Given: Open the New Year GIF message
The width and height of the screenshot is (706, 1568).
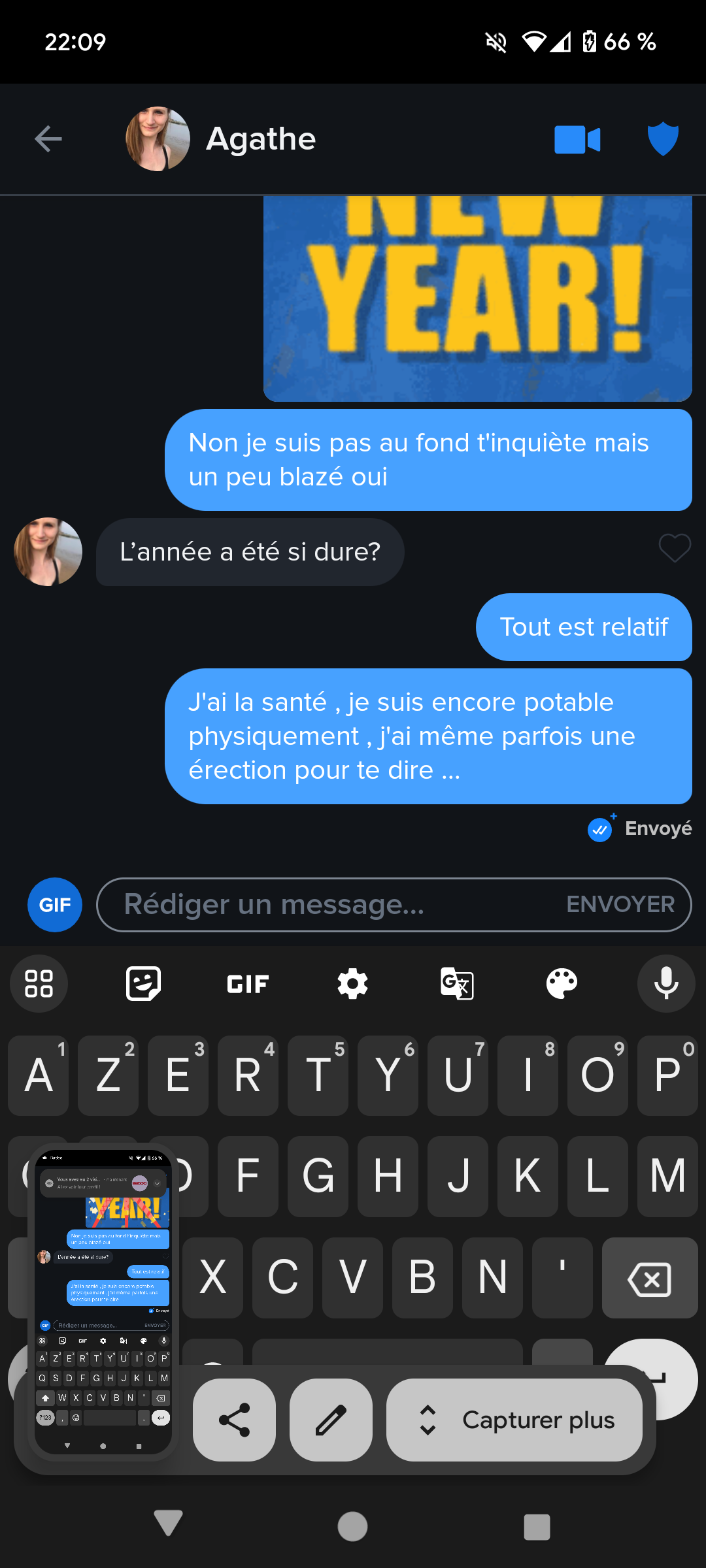Looking at the screenshot, I should [x=477, y=298].
